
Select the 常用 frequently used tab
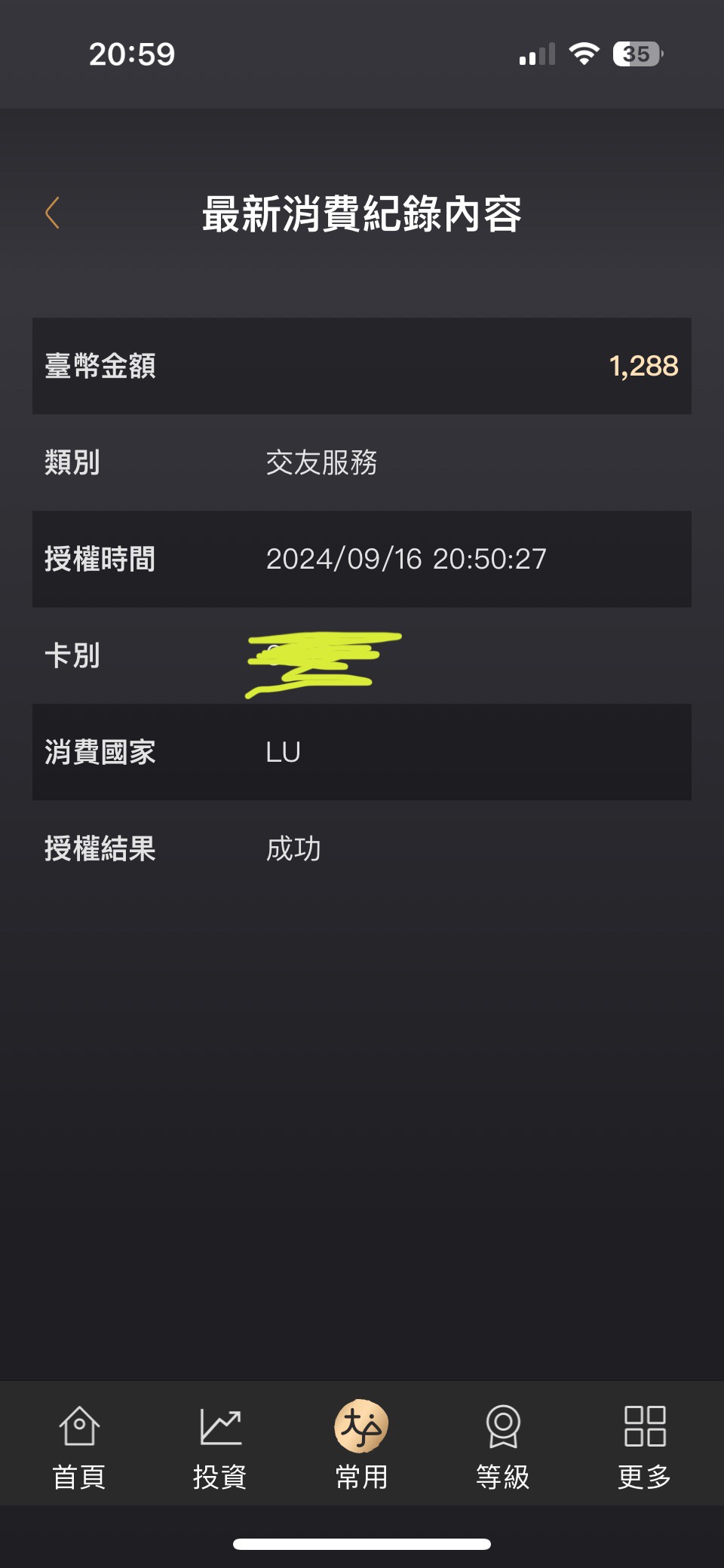pos(361,1446)
